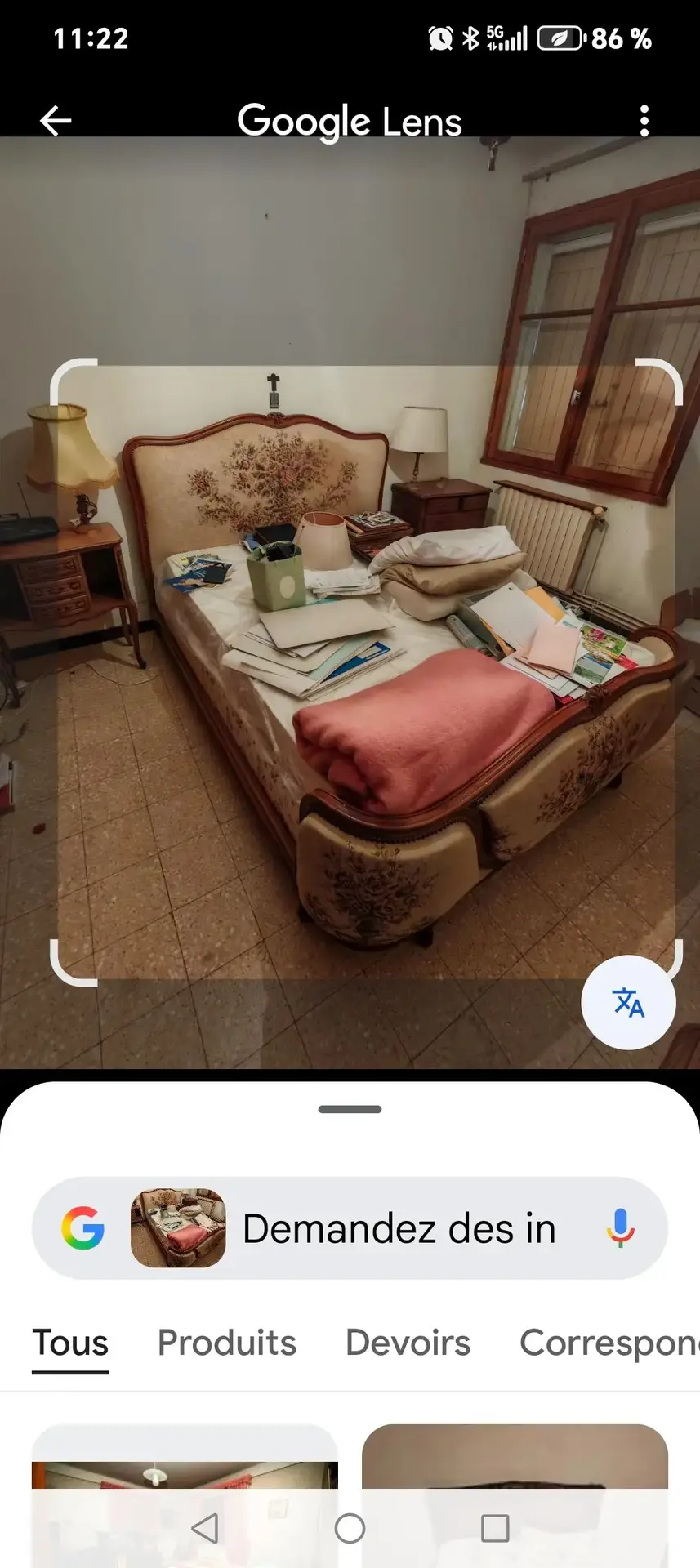Tap the 'Demandez des in' search field
The image size is (700, 1568).
399,1228
